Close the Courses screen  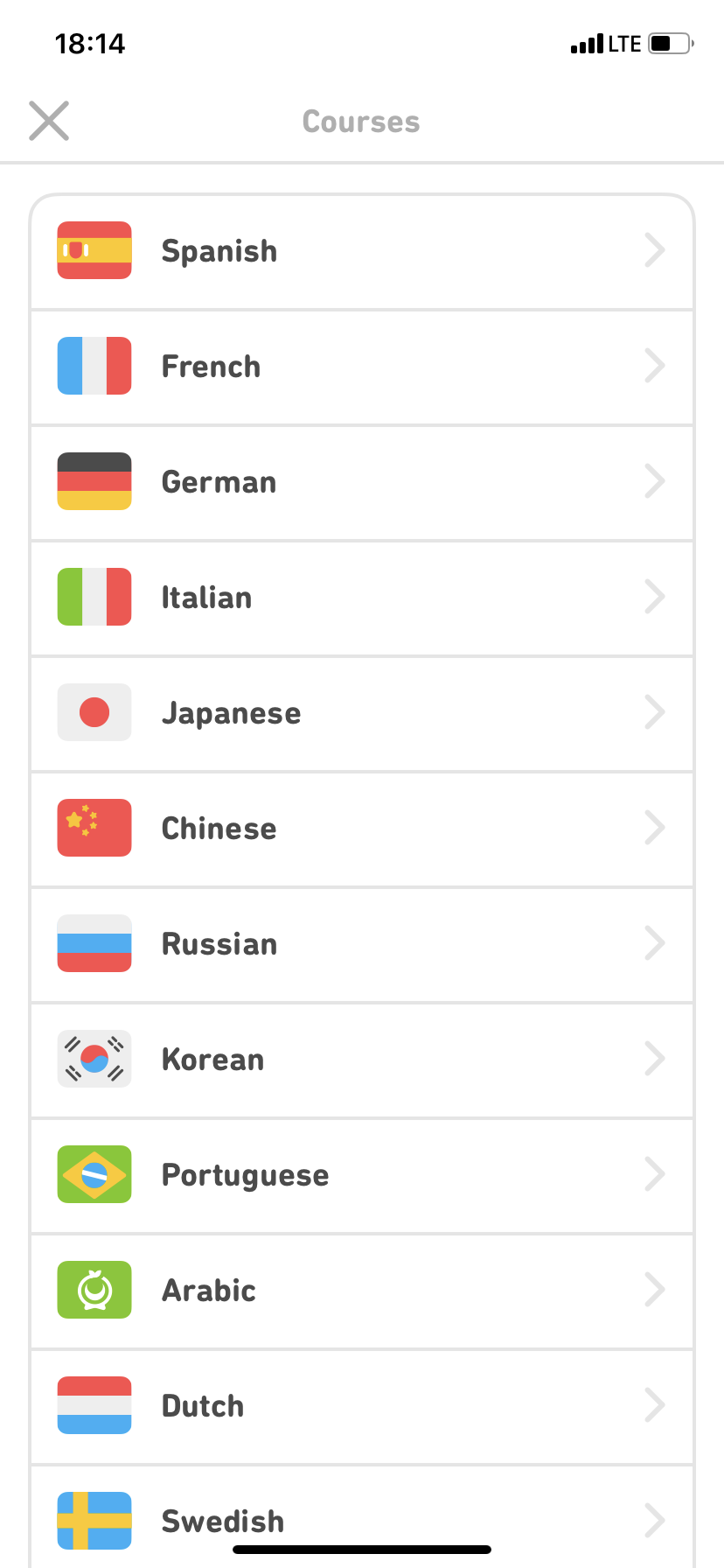(x=49, y=121)
